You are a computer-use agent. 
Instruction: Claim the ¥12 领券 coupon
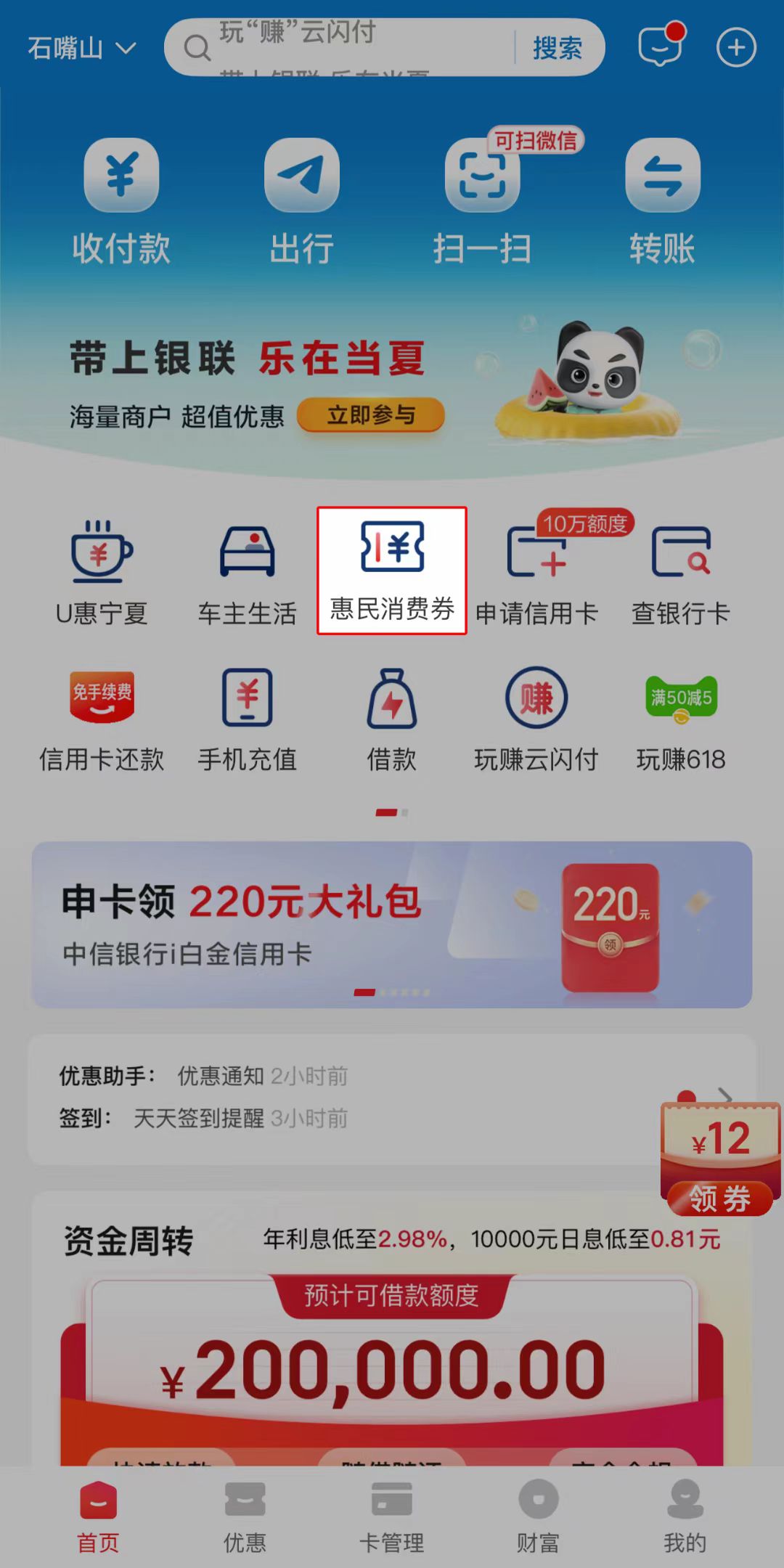click(x=720, y=1160)
